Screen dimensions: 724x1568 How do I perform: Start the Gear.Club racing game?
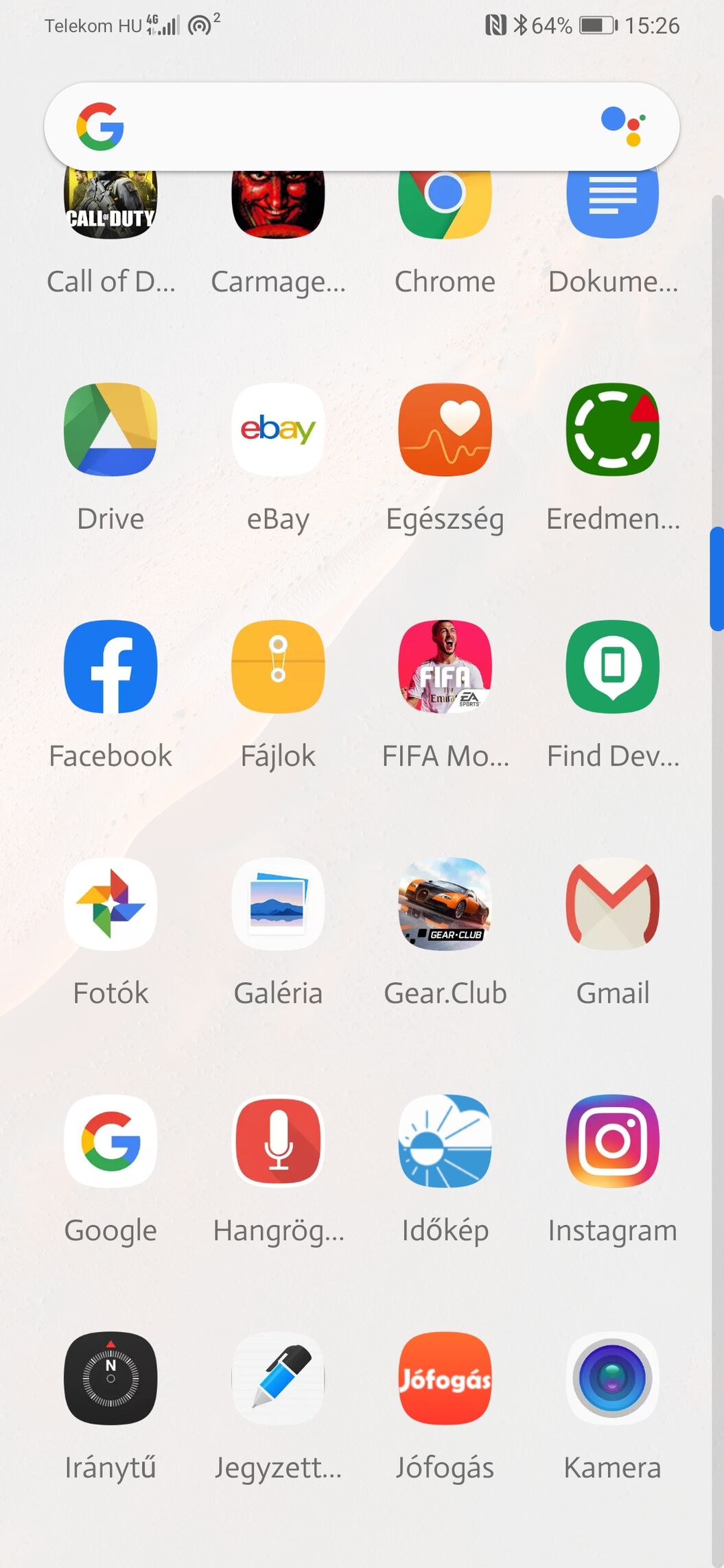(445, 904)
